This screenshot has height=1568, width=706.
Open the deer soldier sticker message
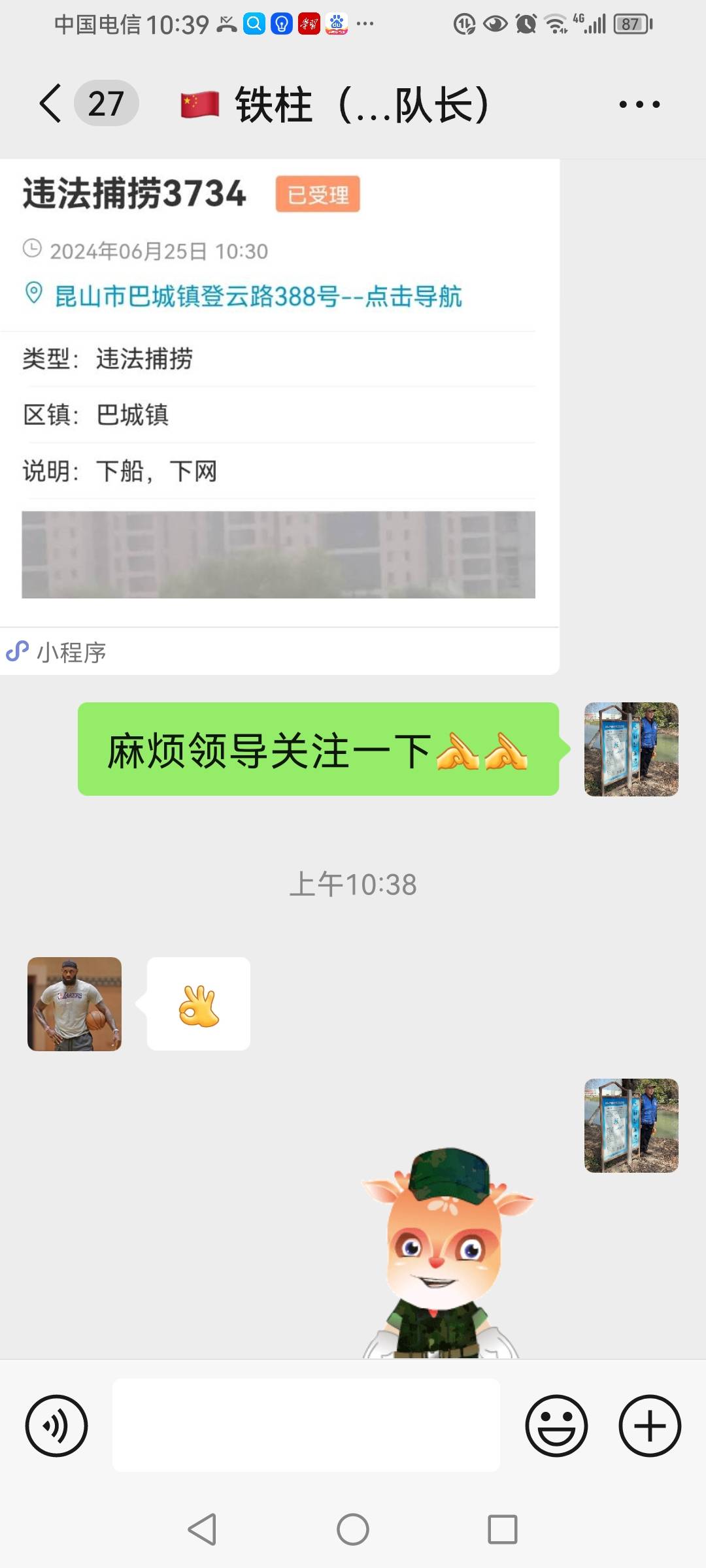(448, 1252)
